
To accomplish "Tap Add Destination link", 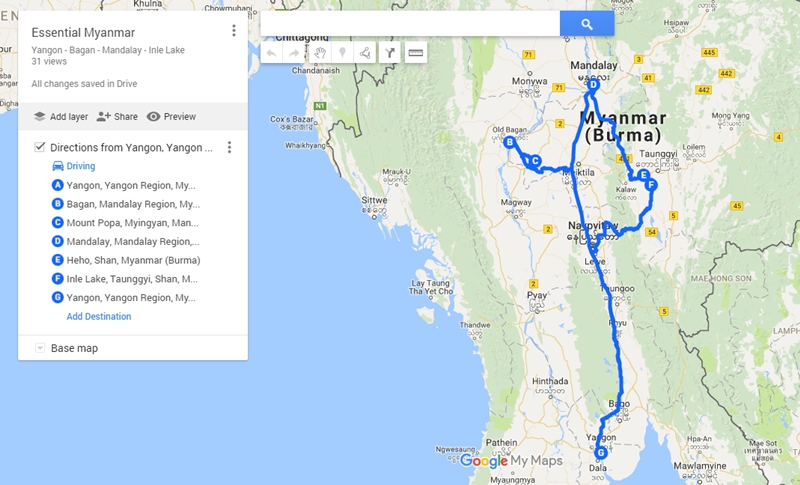I will 99,316.
